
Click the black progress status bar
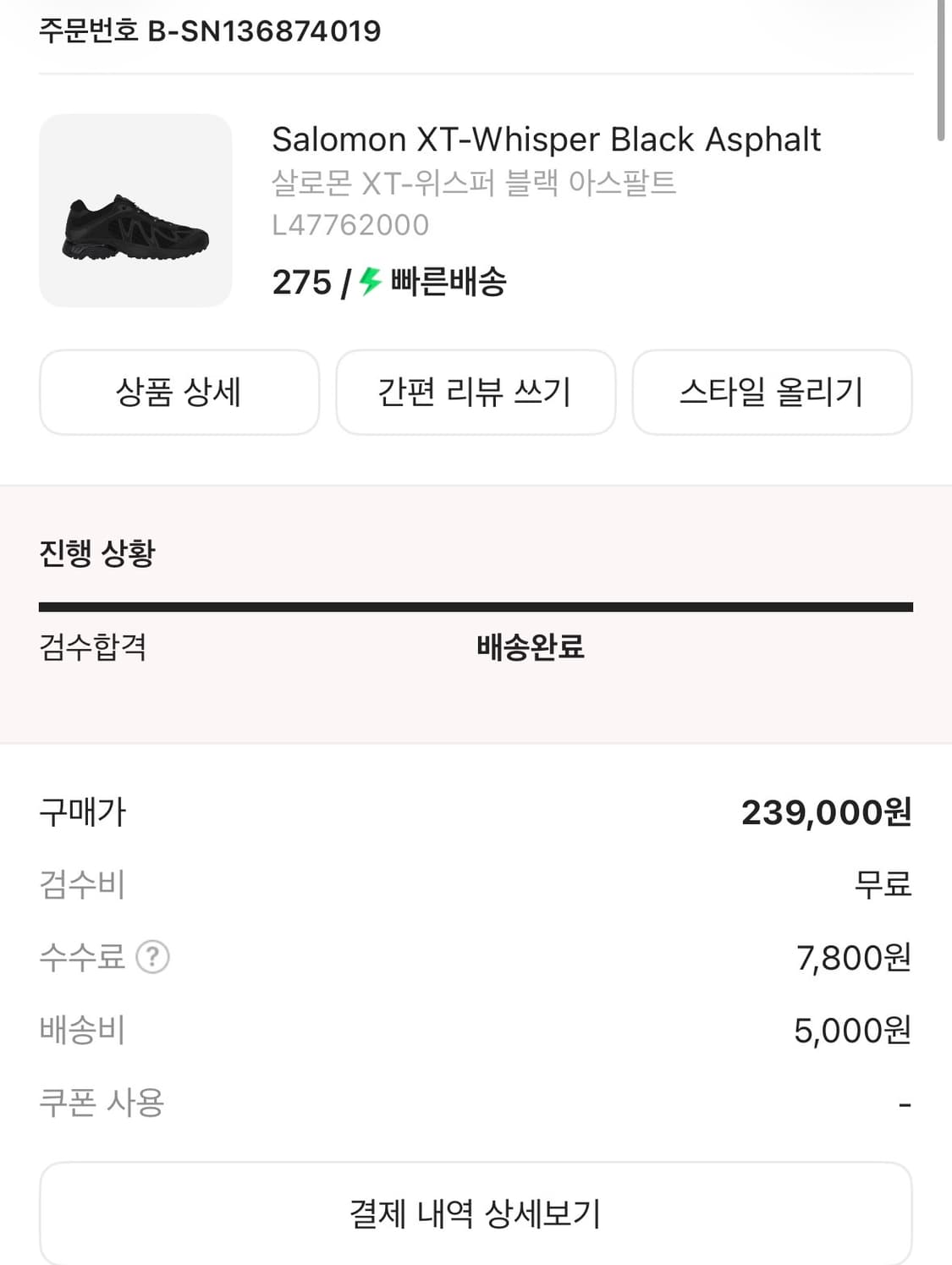pyautogui.click(x=476, y=604)
